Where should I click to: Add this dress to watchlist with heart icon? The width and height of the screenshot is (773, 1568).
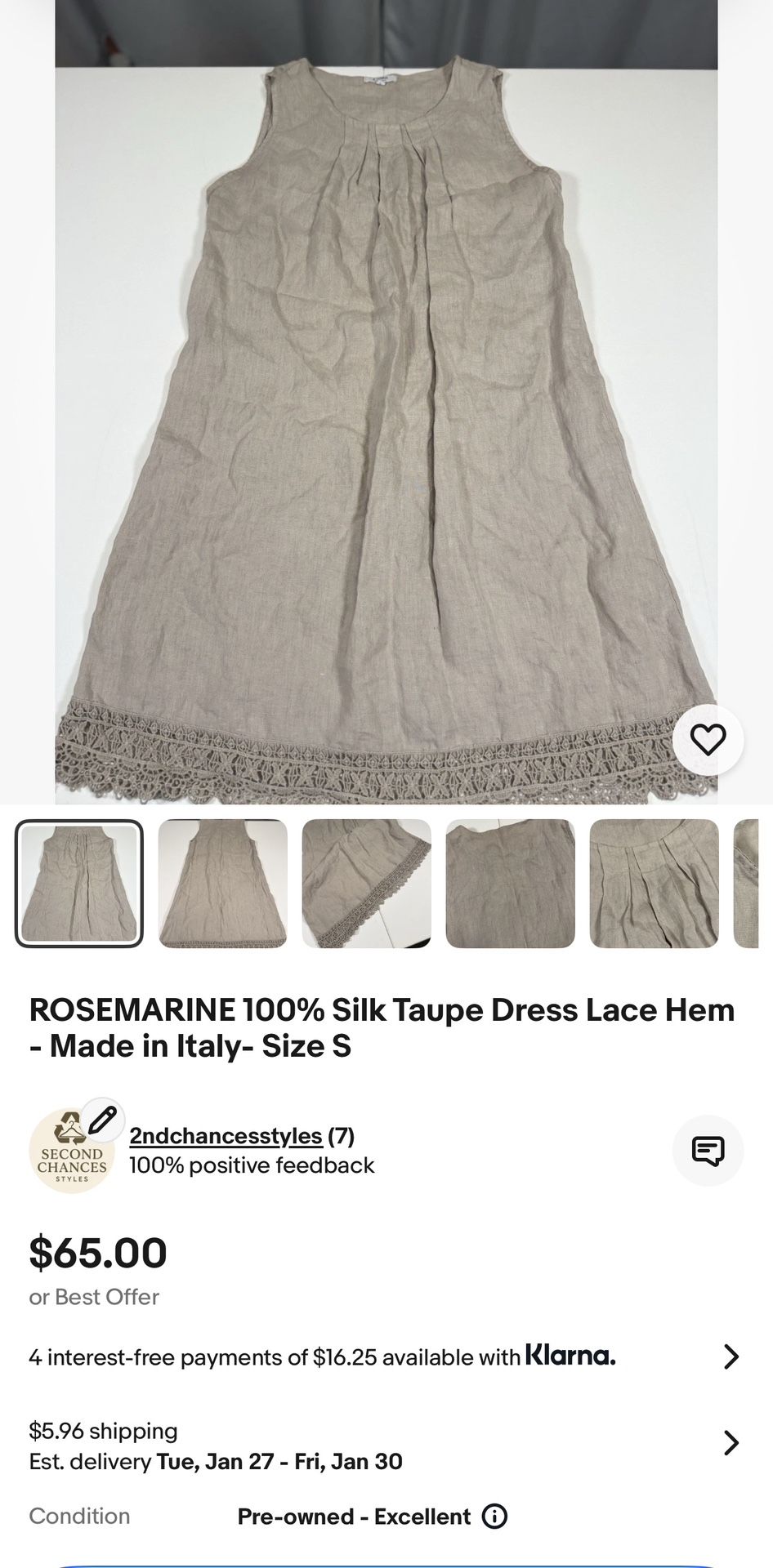pyautogui.click(x=708, y=740)
